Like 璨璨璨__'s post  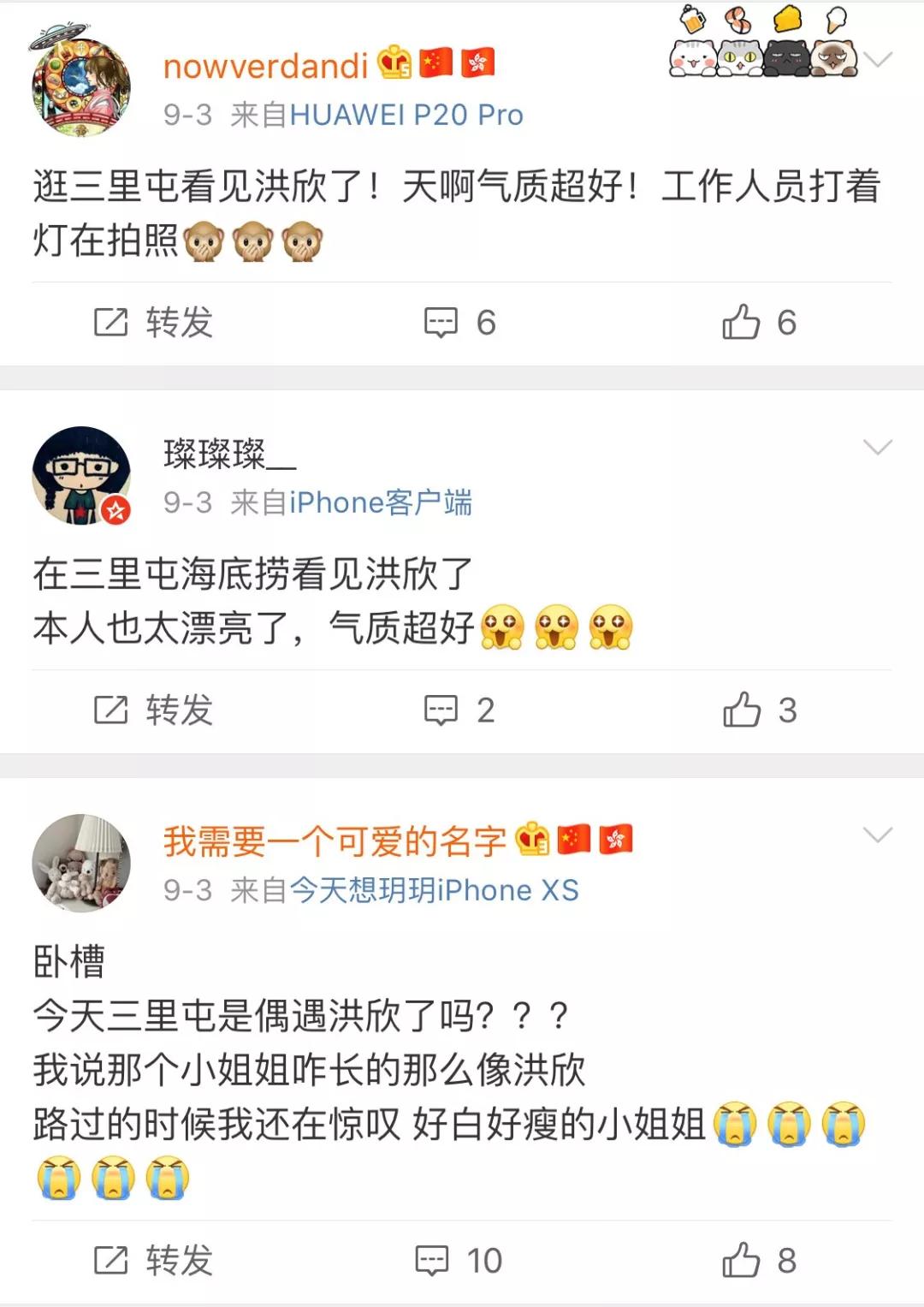759,710
